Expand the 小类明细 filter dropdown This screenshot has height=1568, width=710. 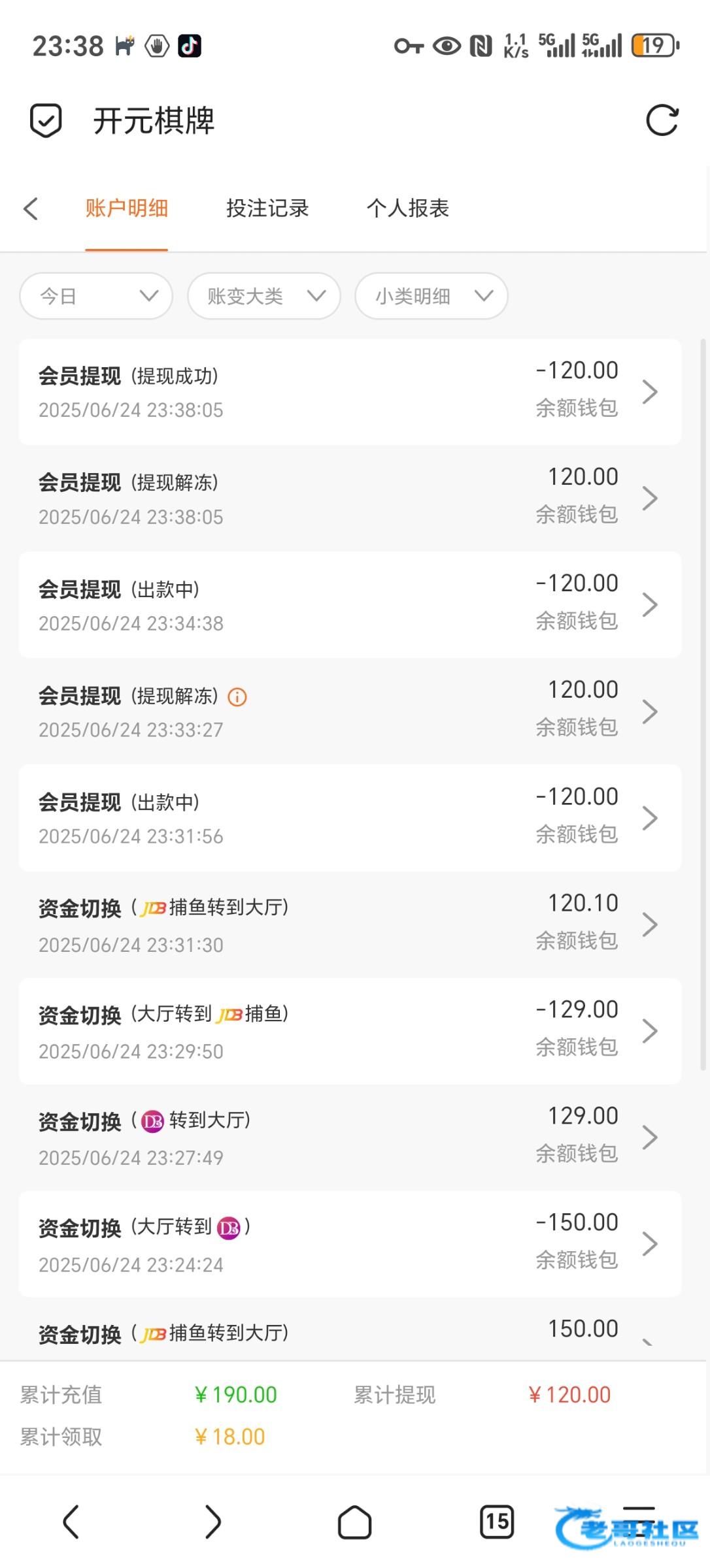pyautogui.click(x=431, y=296)
